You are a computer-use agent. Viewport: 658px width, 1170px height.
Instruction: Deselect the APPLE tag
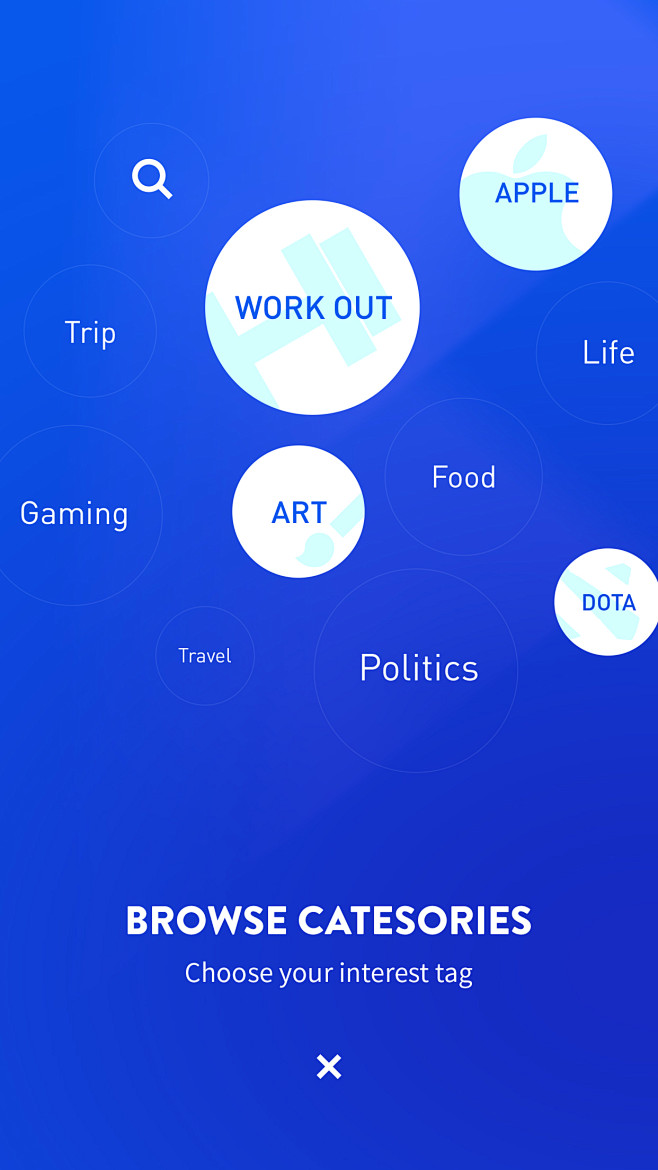536,194
